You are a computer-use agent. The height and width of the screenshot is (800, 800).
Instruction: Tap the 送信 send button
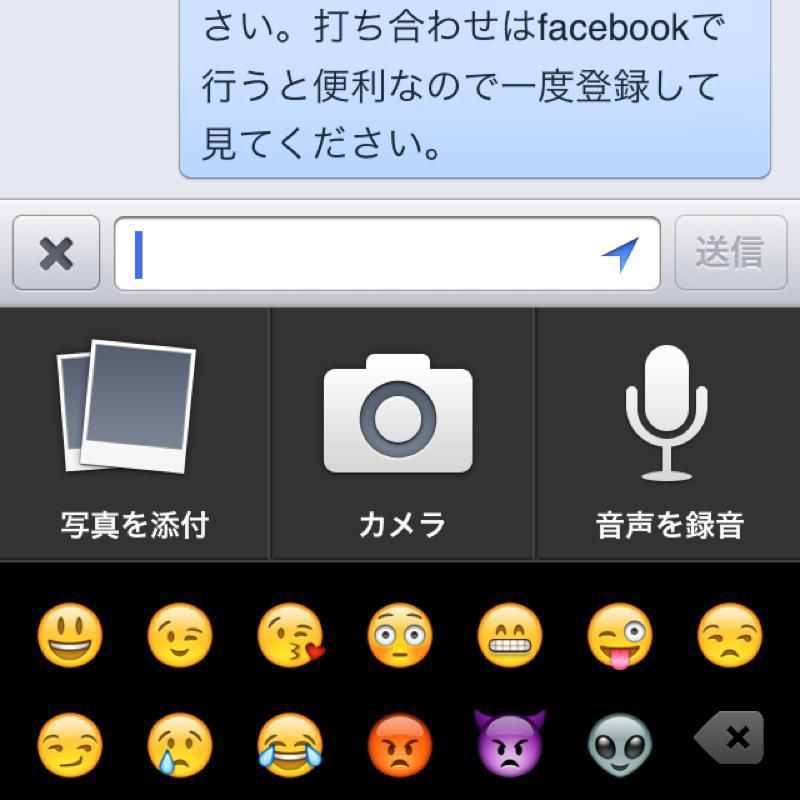tap(730, 253)
